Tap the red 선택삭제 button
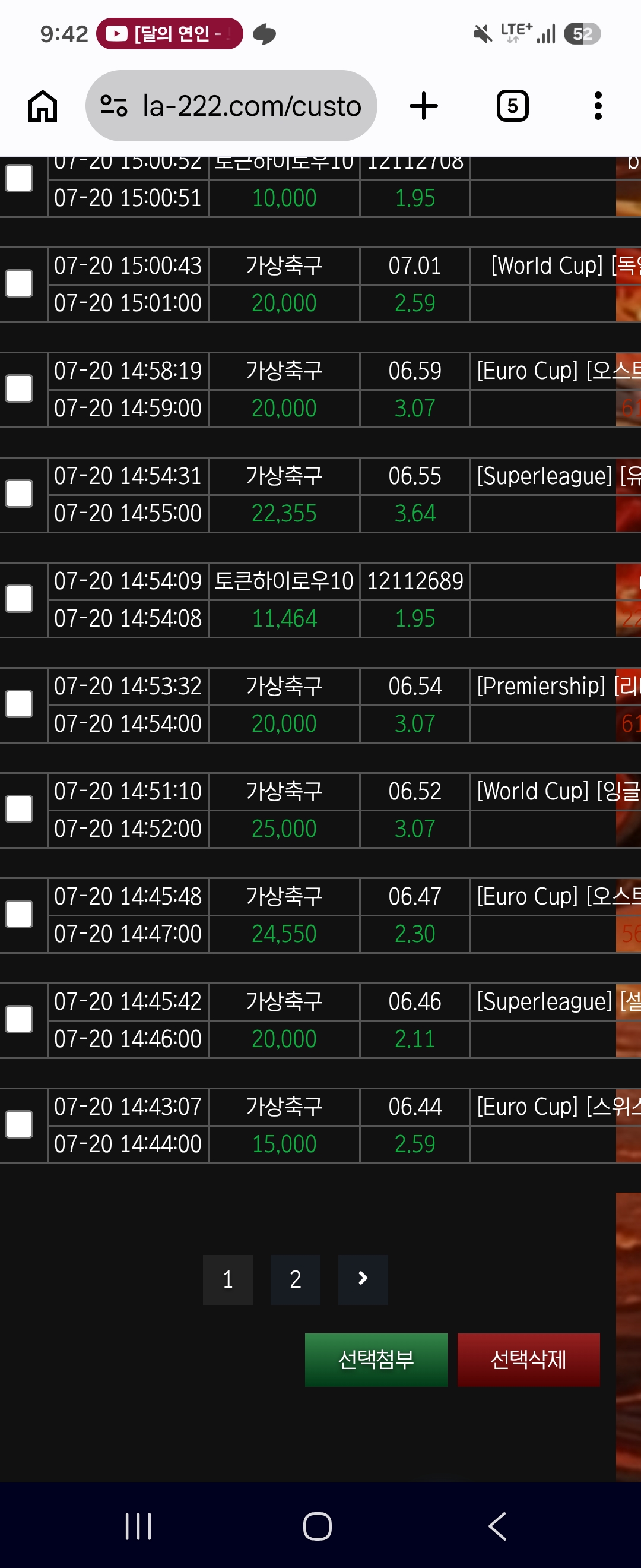Image resolution: width=641 pixels, height=1568 pixels. pyautogui.click(x=528, y=1360)
